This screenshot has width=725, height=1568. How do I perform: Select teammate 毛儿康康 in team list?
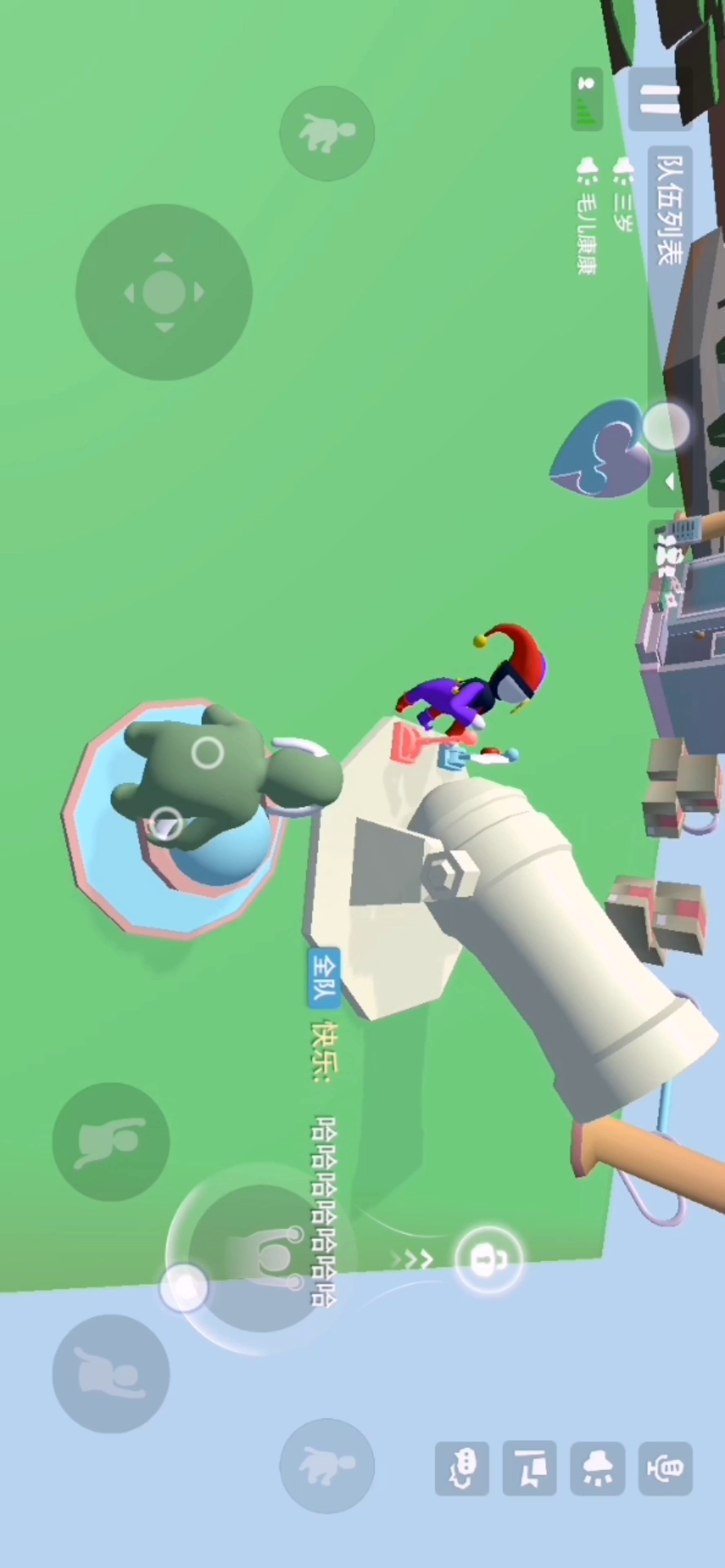586,216
